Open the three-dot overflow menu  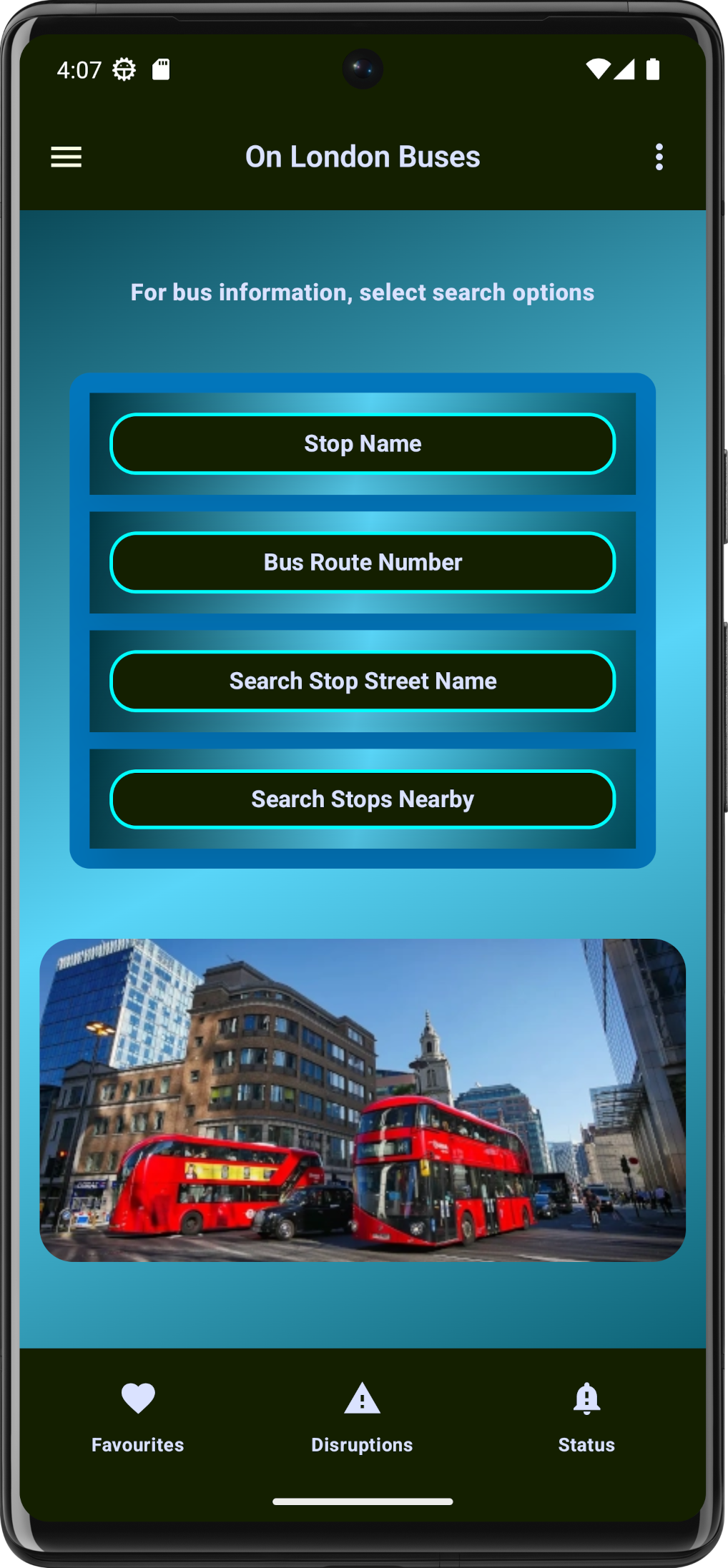(x=659, y=157)
